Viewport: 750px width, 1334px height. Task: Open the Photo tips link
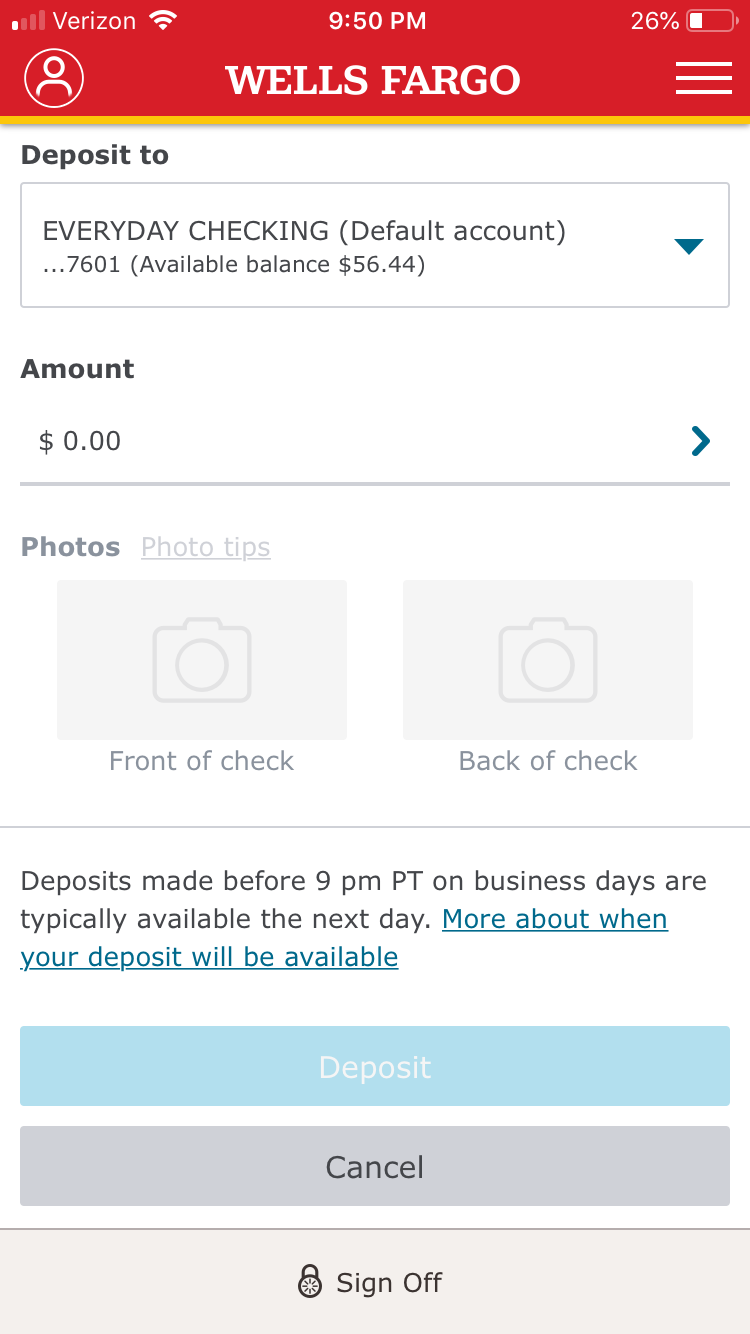205,547
